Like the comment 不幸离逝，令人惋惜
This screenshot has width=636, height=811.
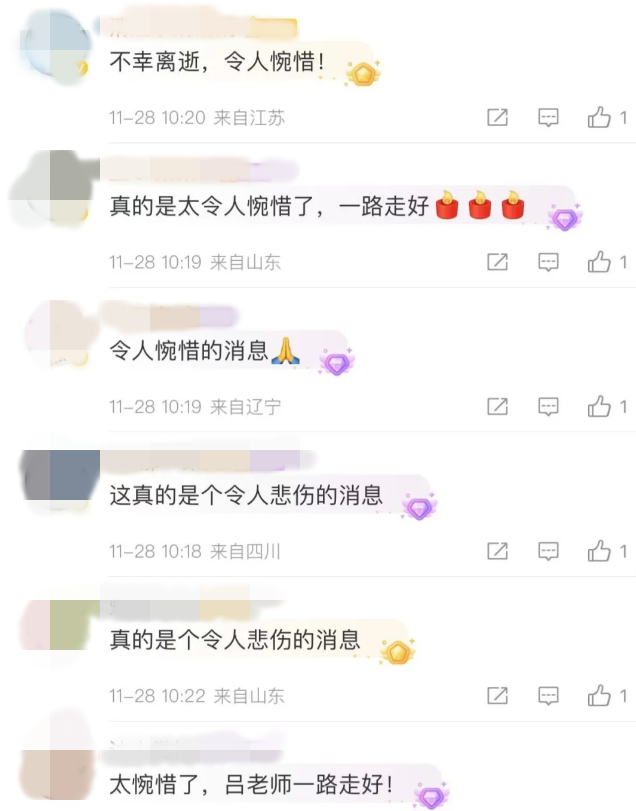pyautogui.click(x=600, y=118)
